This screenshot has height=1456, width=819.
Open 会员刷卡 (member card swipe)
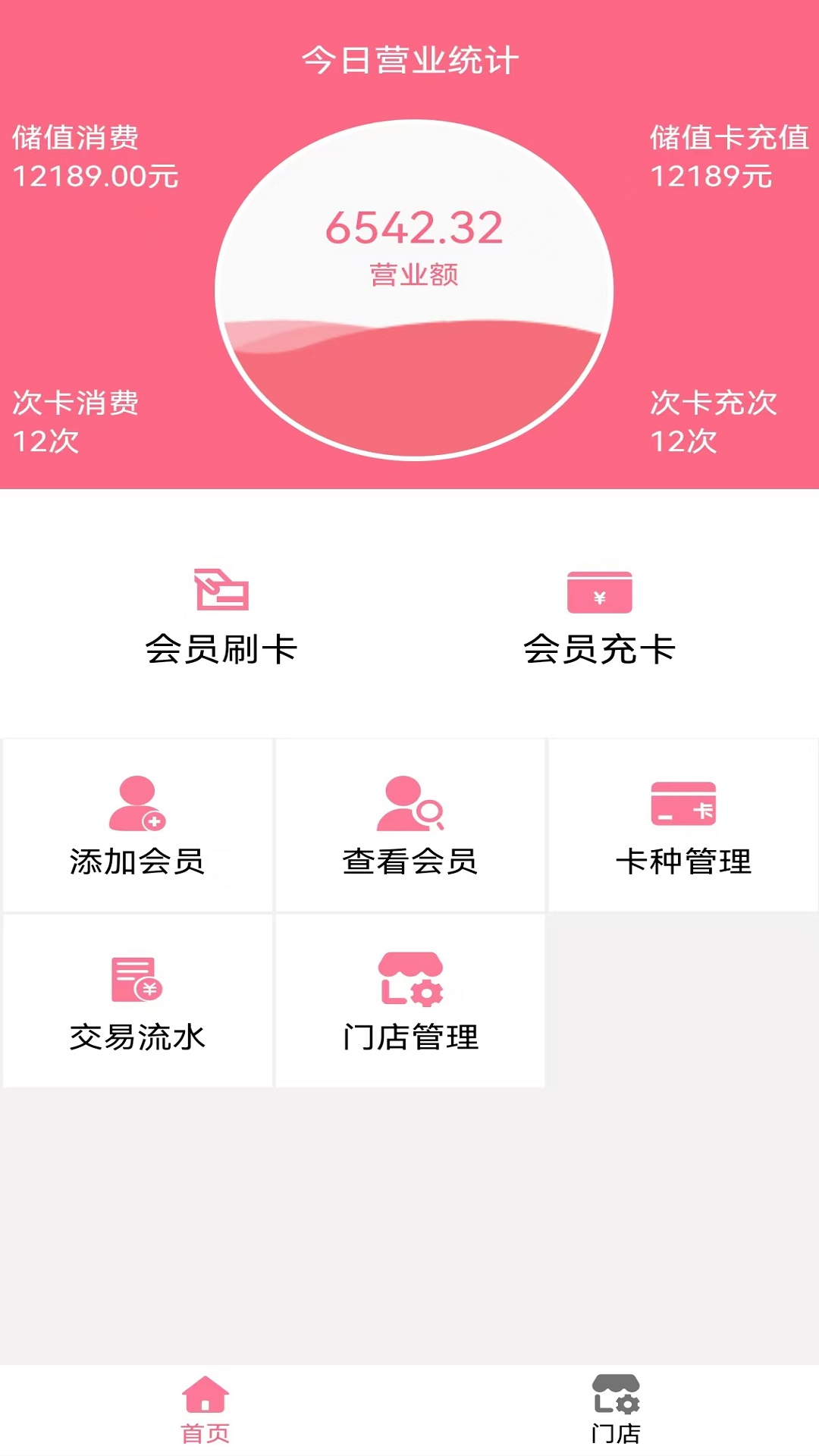point(221,616)
